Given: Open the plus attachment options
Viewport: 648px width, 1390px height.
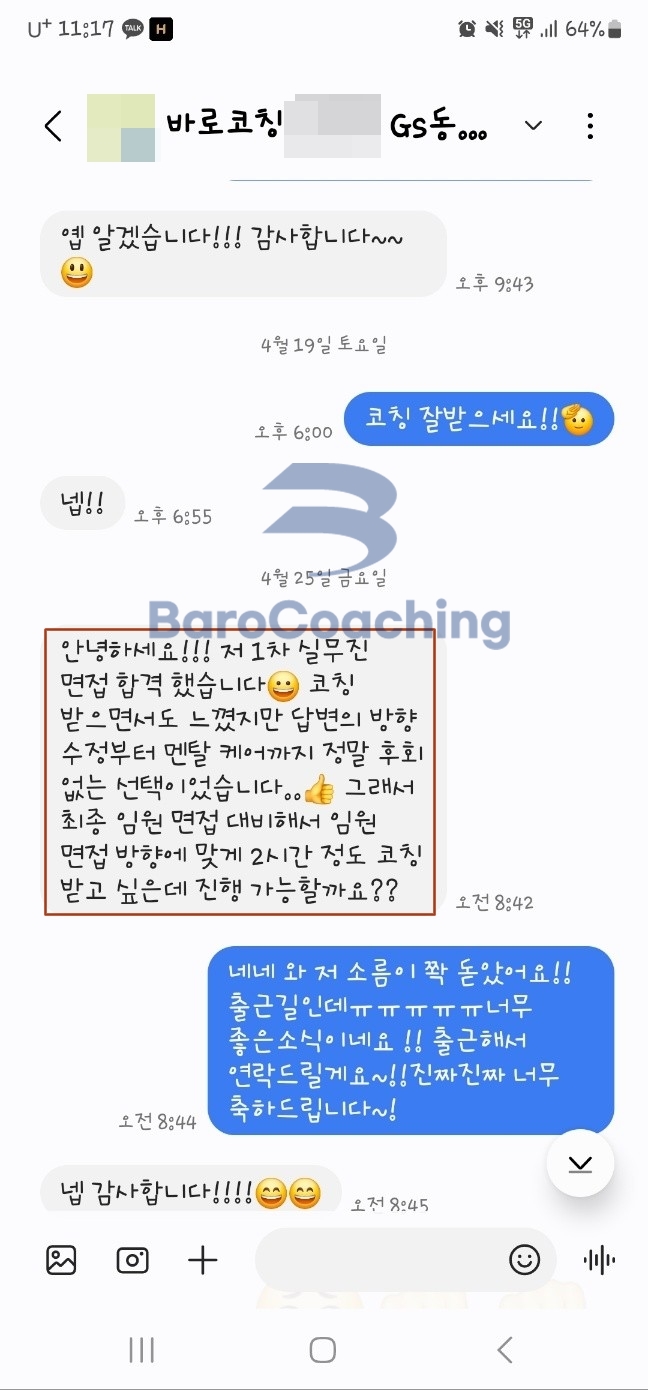Looking at the screenshot, I should click(203, 1260).
